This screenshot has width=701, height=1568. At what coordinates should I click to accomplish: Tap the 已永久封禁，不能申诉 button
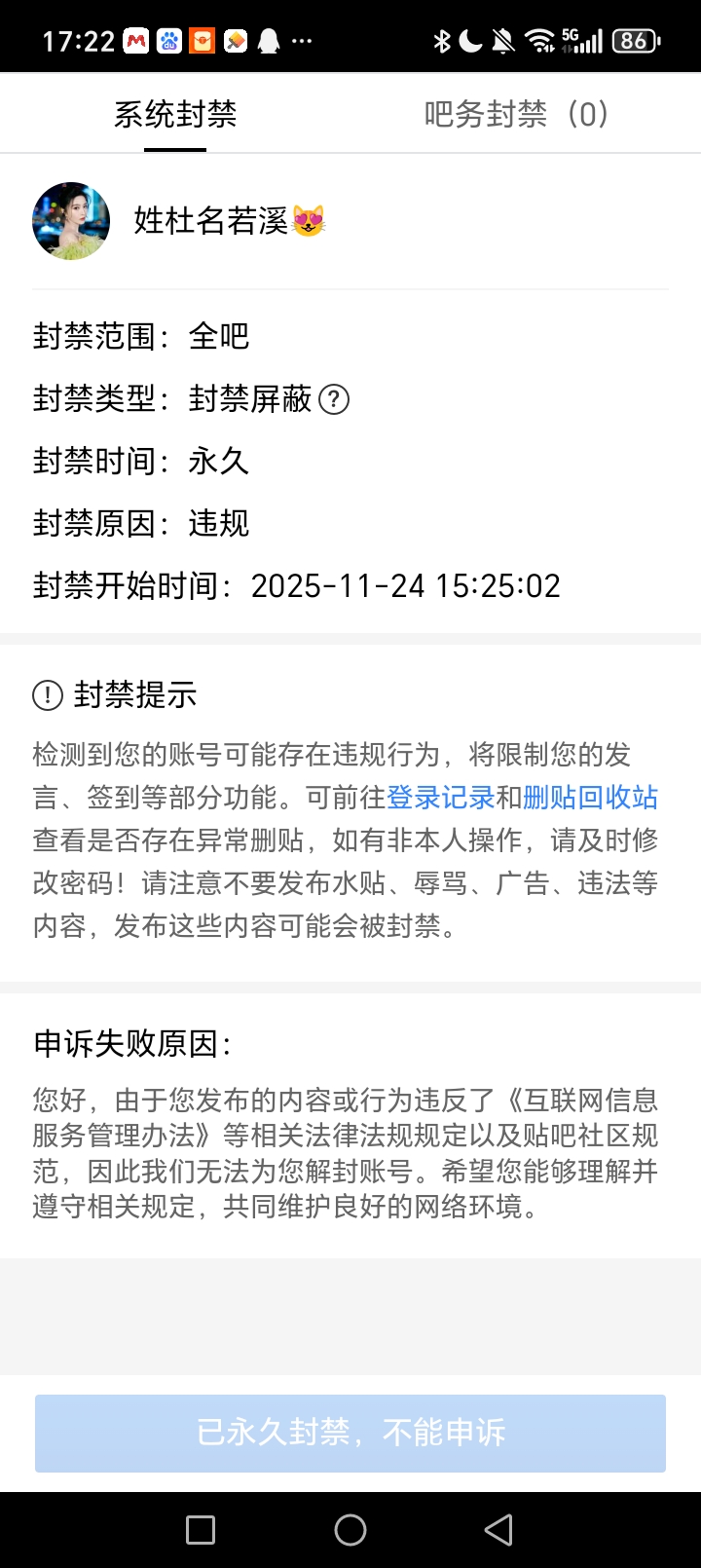coord(350,1432)
